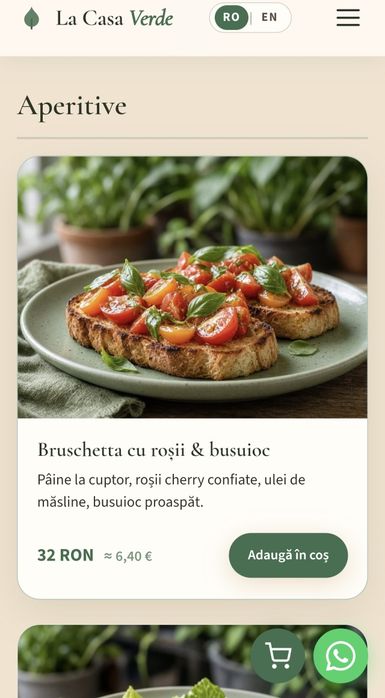Open the hamburger menu
This screenshot has height=698, width=385.
pyautogui.click(x=348, y=18)
